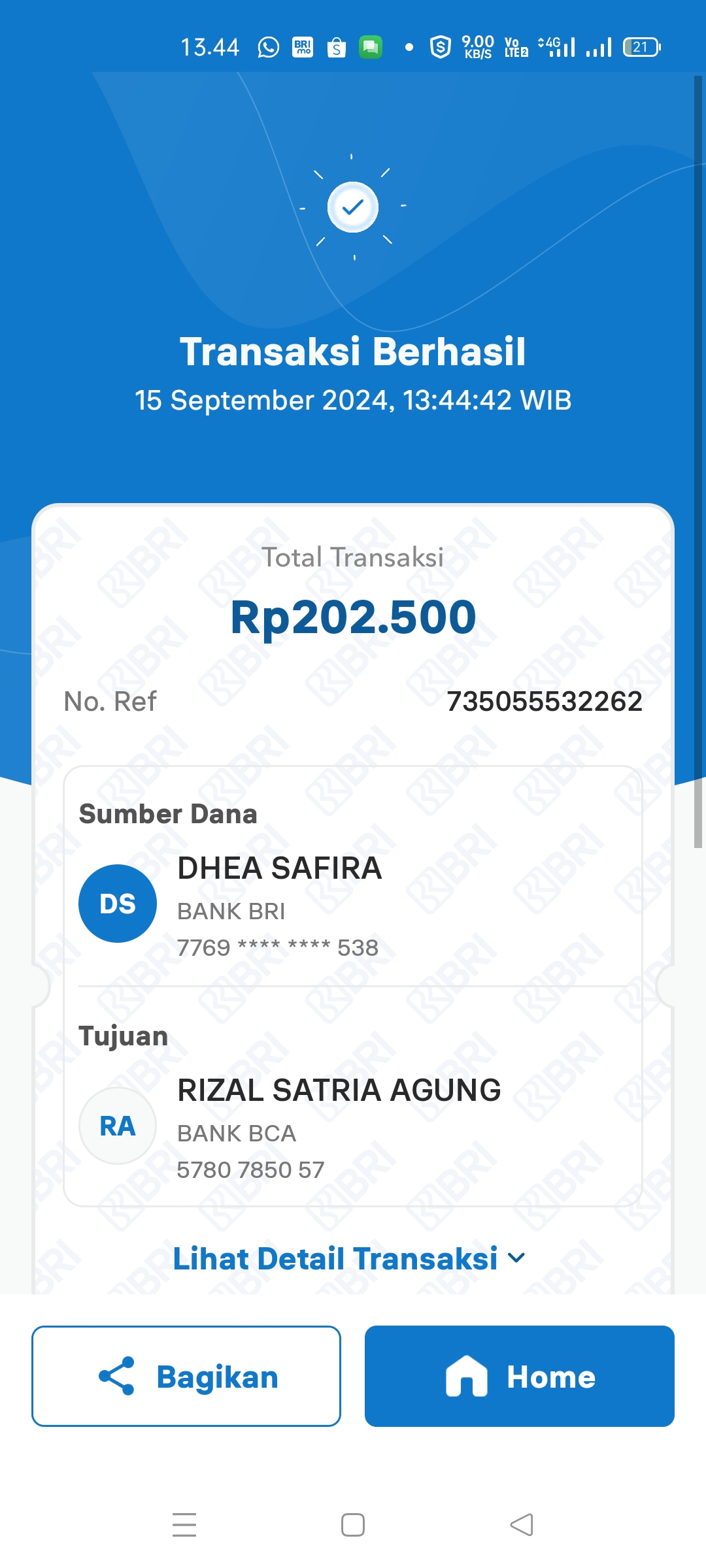Open system recent apps menu

pyautogui.click(x=184, y=1525)
